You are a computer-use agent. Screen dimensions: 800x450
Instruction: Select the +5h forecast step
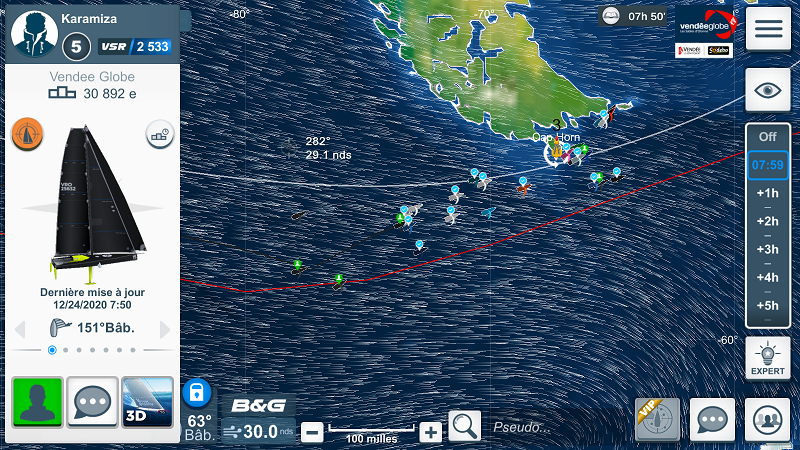[x=768, y=305]
